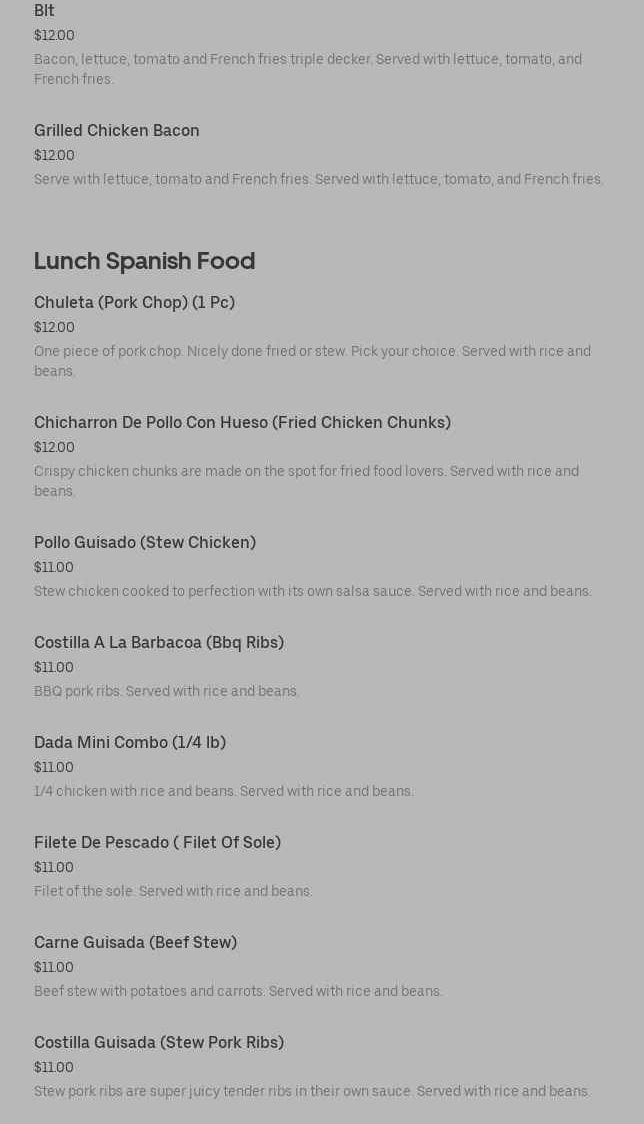The height and width of the screenshot is (1124, 644).
Task: Select Grilled Chicken Bacon item
Action: point(117,131)
